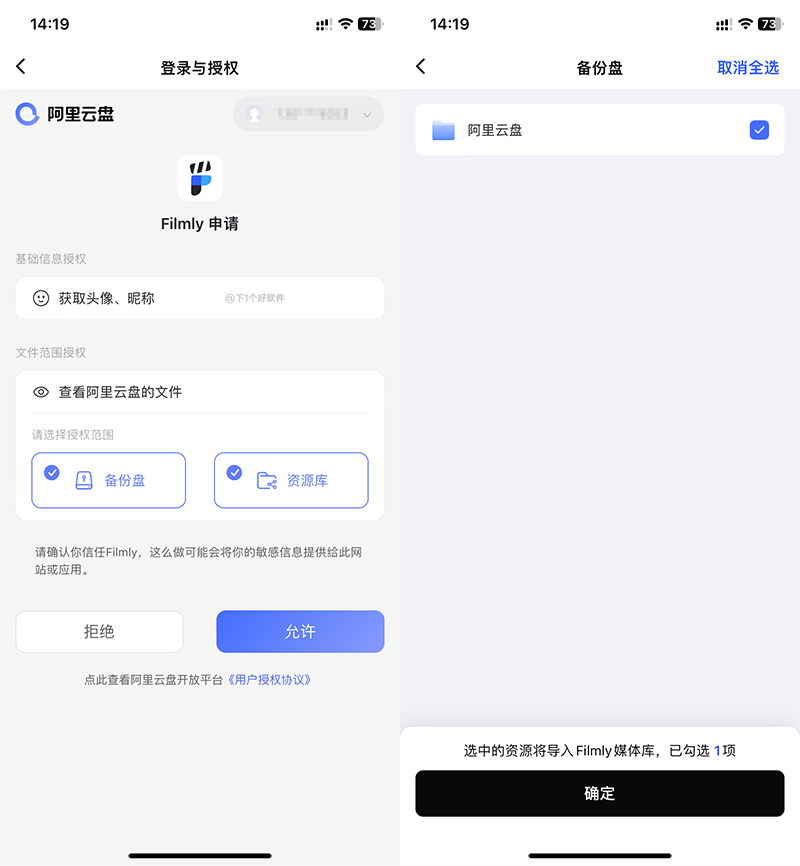Viewport: 800px width, 866px height.
Task: Open the account switcher dropdown
Action: (x=308, y=115)
